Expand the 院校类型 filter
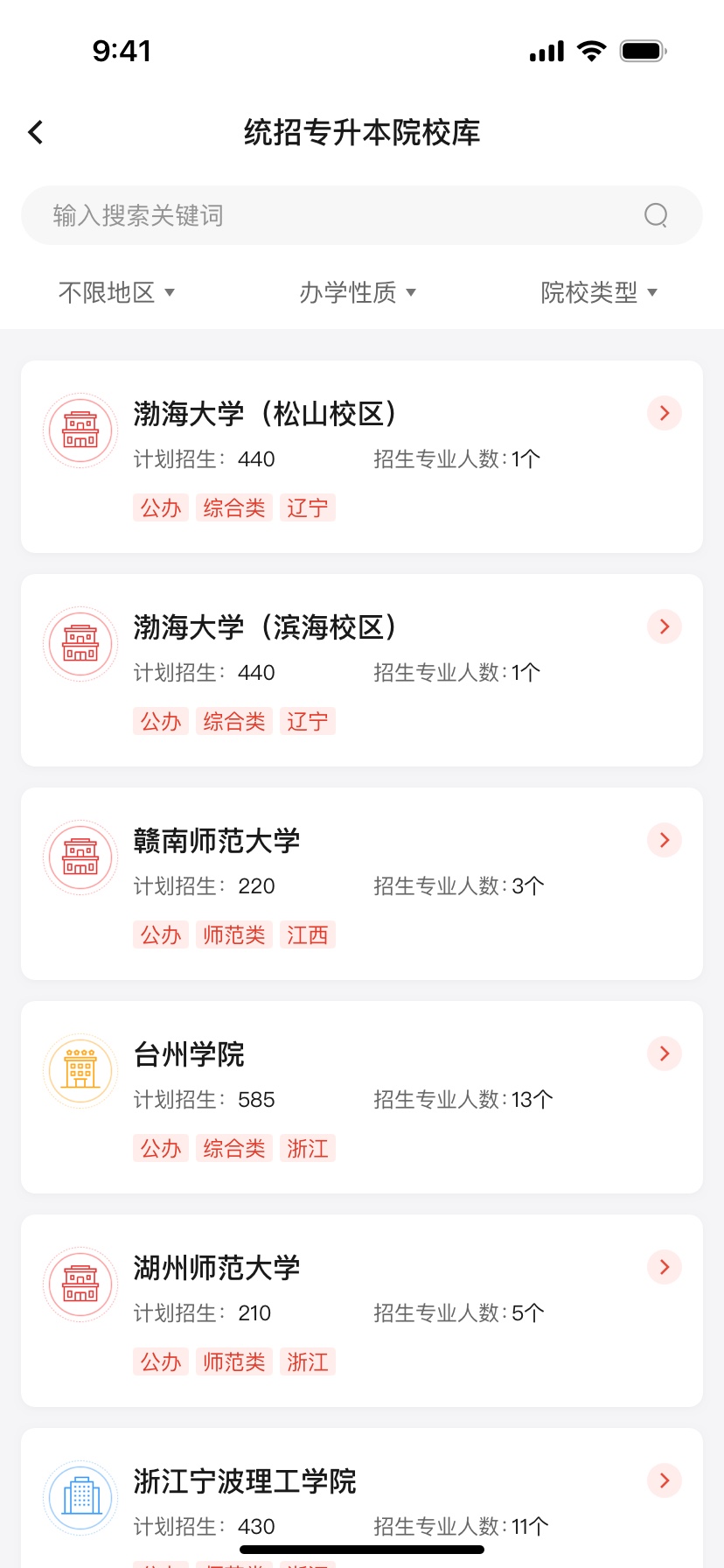This screenshot has width=724, height=1568. tap(599, 292)
